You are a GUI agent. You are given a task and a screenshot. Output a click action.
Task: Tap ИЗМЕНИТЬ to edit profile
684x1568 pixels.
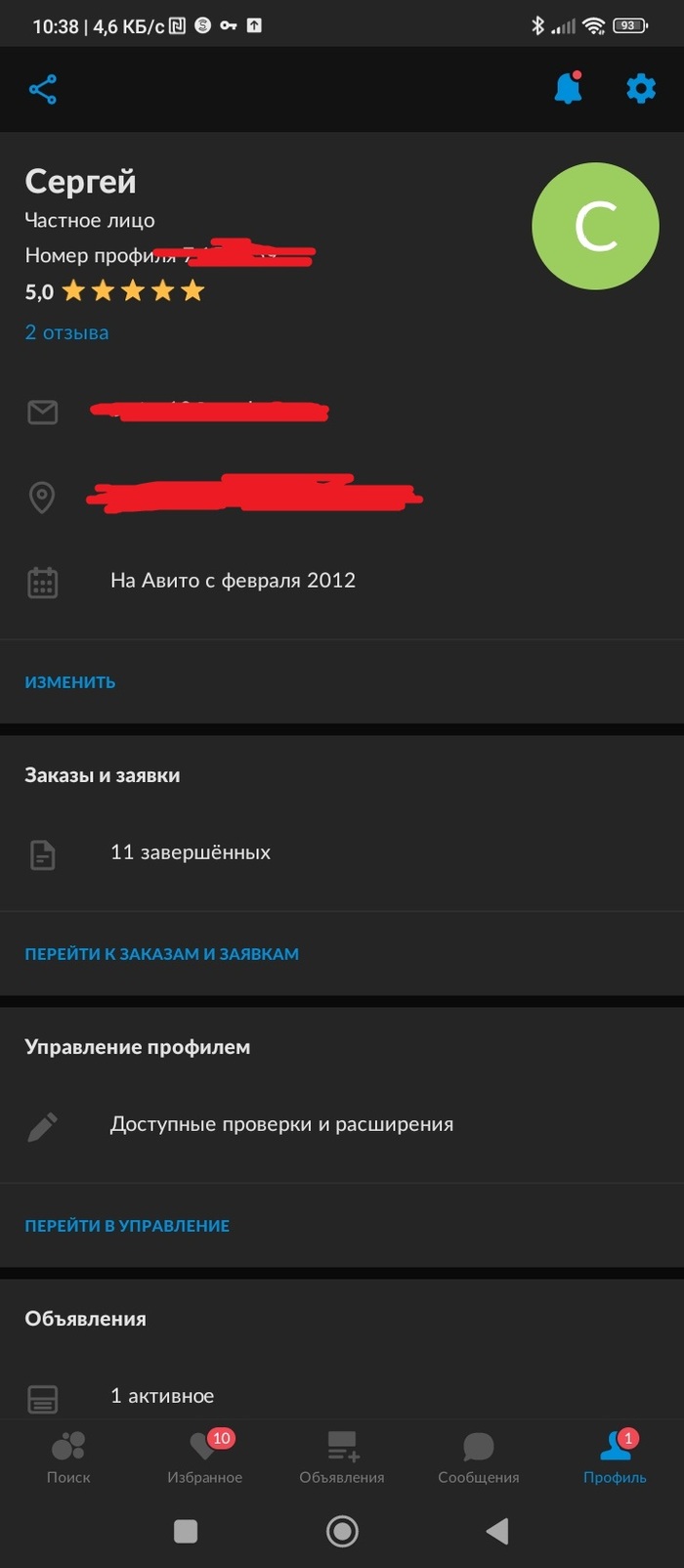[x=70, y=682]
